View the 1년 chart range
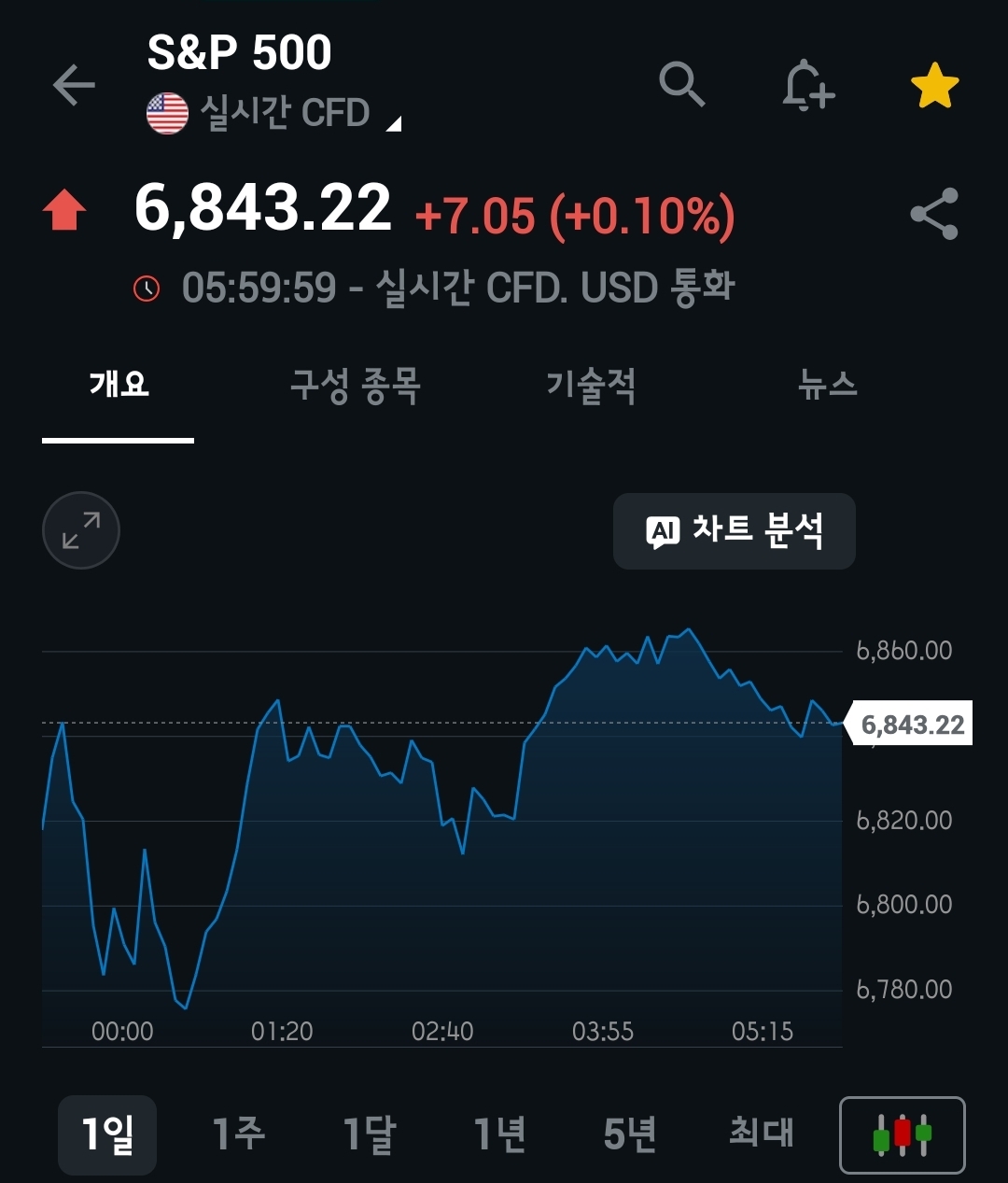Screen dimensions: 1008x1183 (x=499, y=1134)
